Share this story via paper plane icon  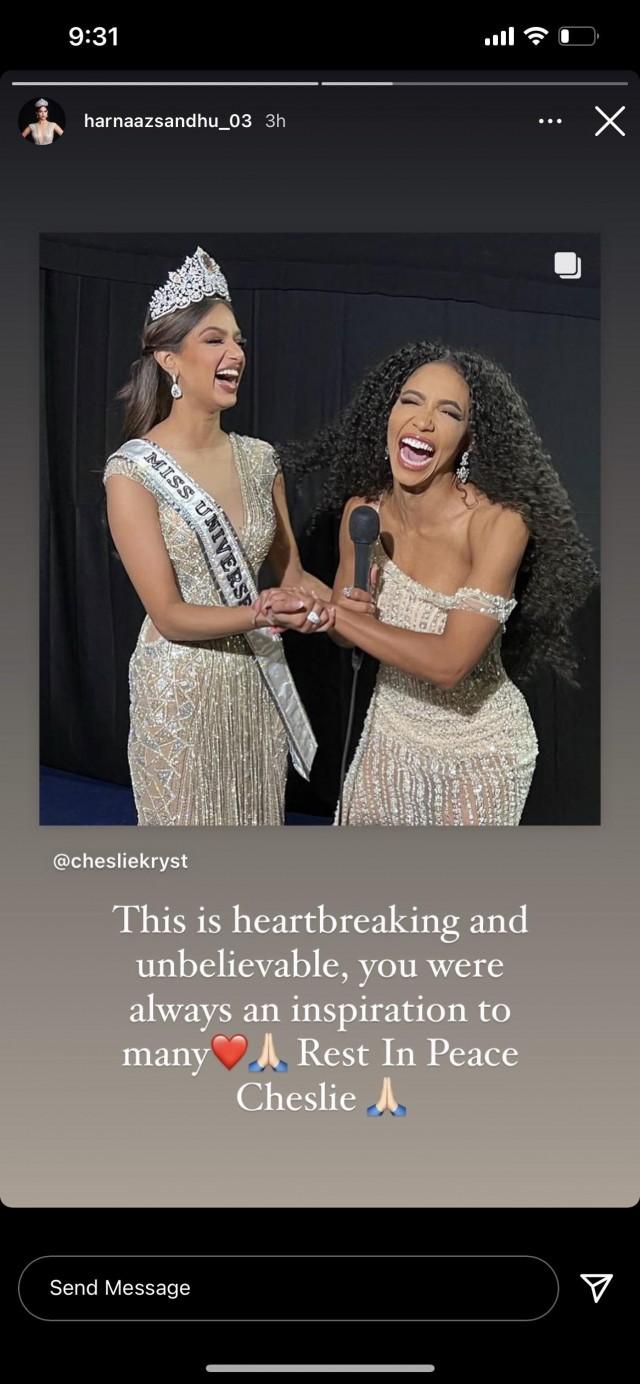pos(597,1288)
